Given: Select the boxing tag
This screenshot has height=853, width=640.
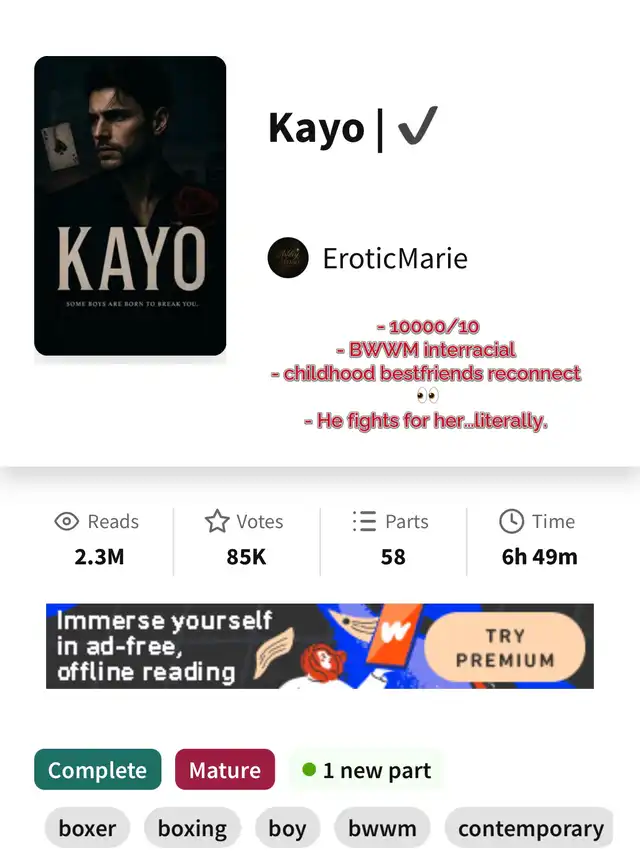Looking at the screenshot, I should click(x=192, y=828).
